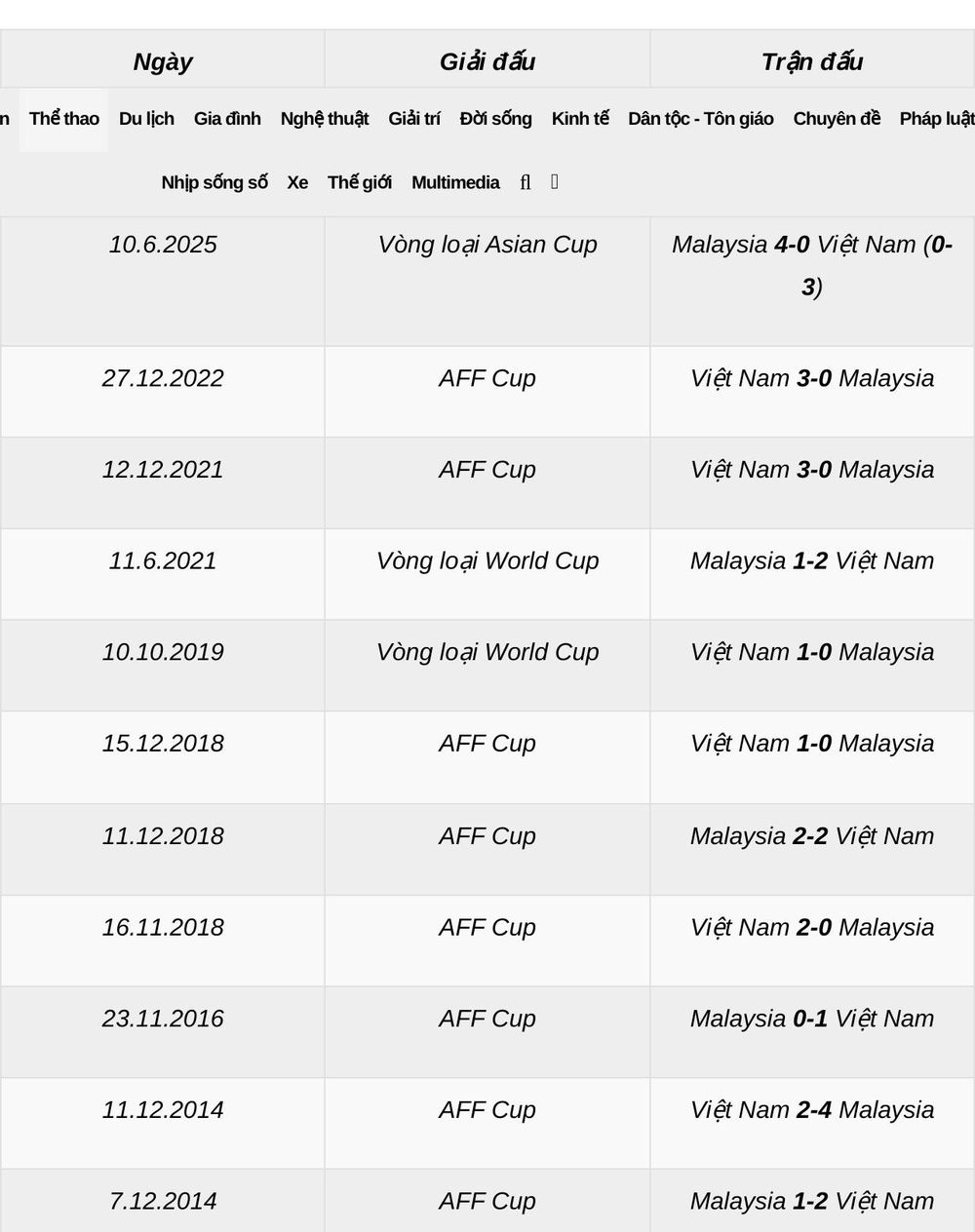Viewport: 975px width, 1232px height.
Task: Open the Thể thao section
Action: (x=64, y=119)
